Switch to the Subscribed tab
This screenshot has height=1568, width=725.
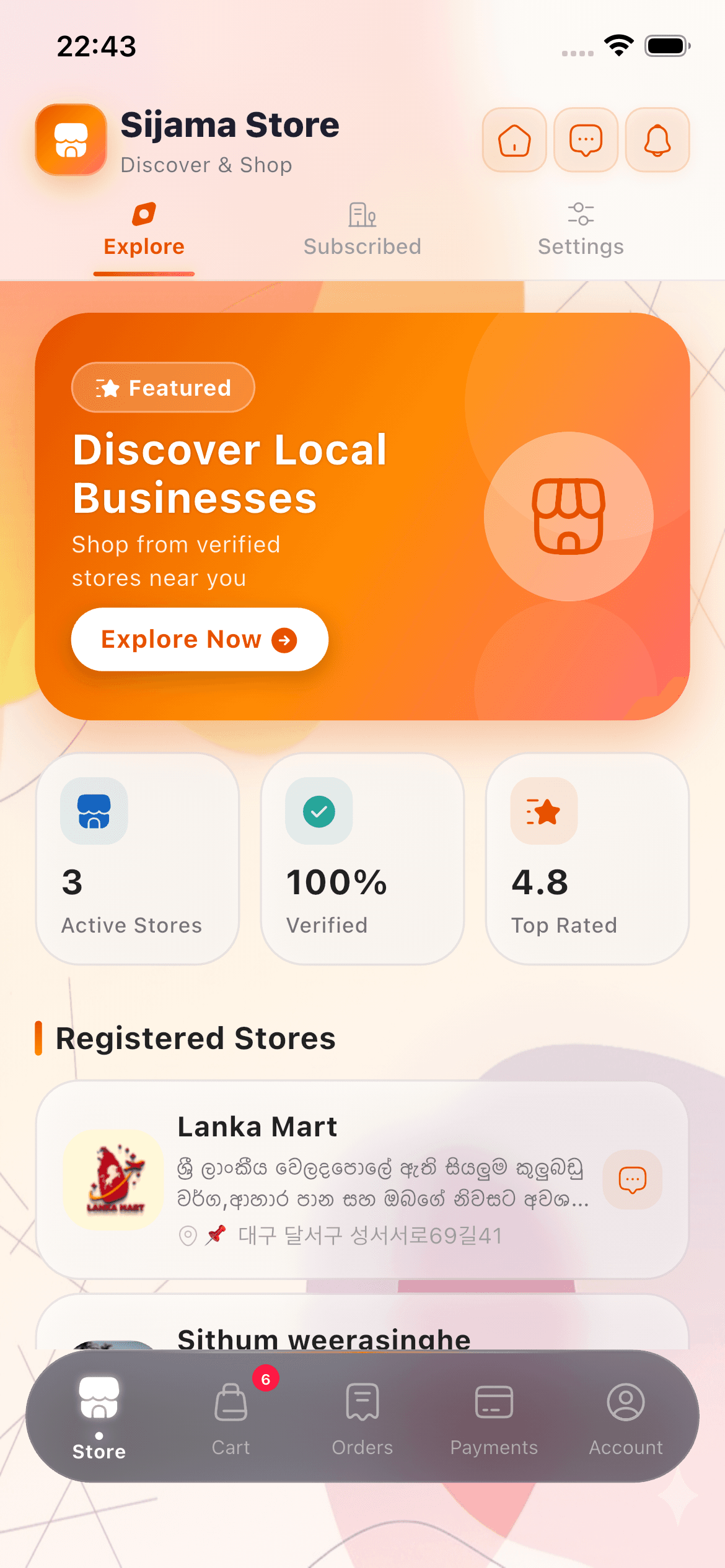tap(362, 229)
